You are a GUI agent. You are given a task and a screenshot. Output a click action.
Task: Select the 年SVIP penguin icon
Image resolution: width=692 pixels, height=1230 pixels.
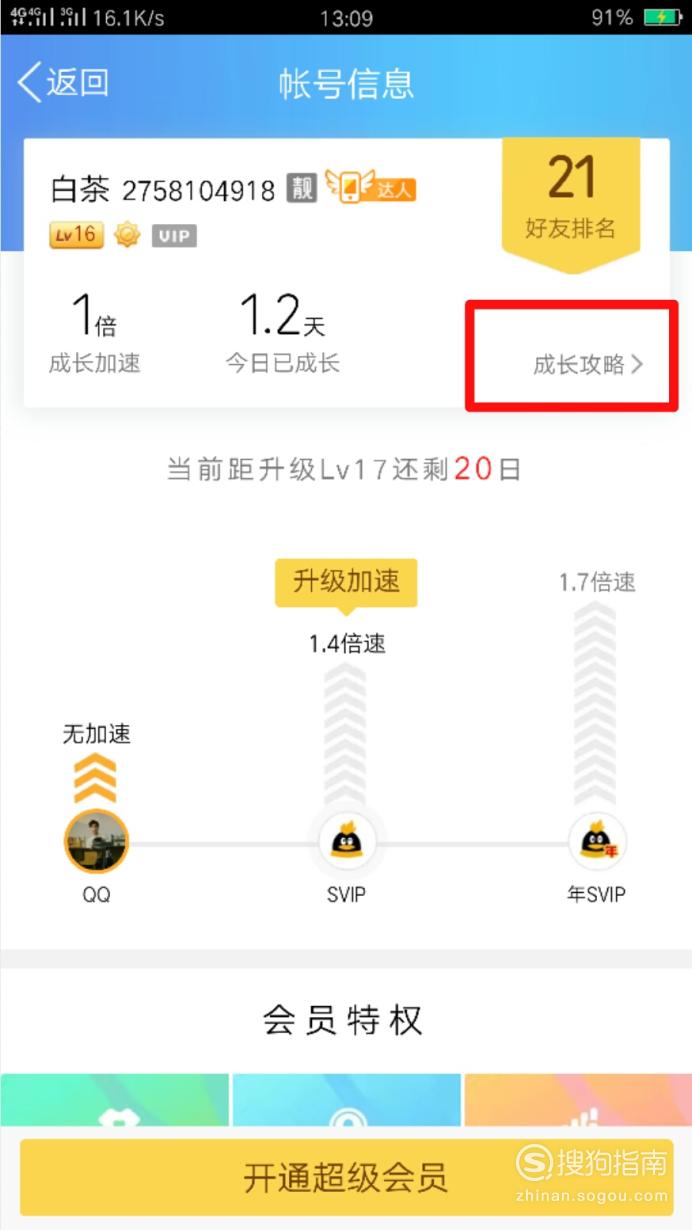(597, 842)
